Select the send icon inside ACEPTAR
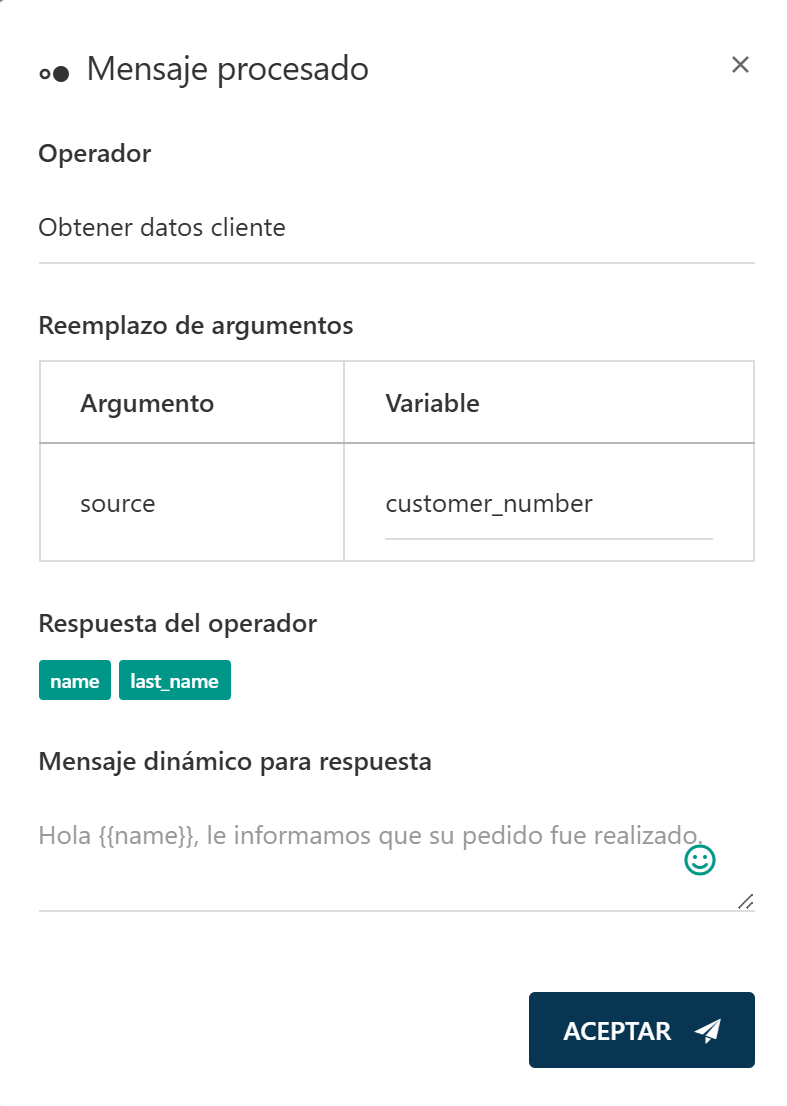Screen dimensions: 787x1106 click(x=710, y=1030)
